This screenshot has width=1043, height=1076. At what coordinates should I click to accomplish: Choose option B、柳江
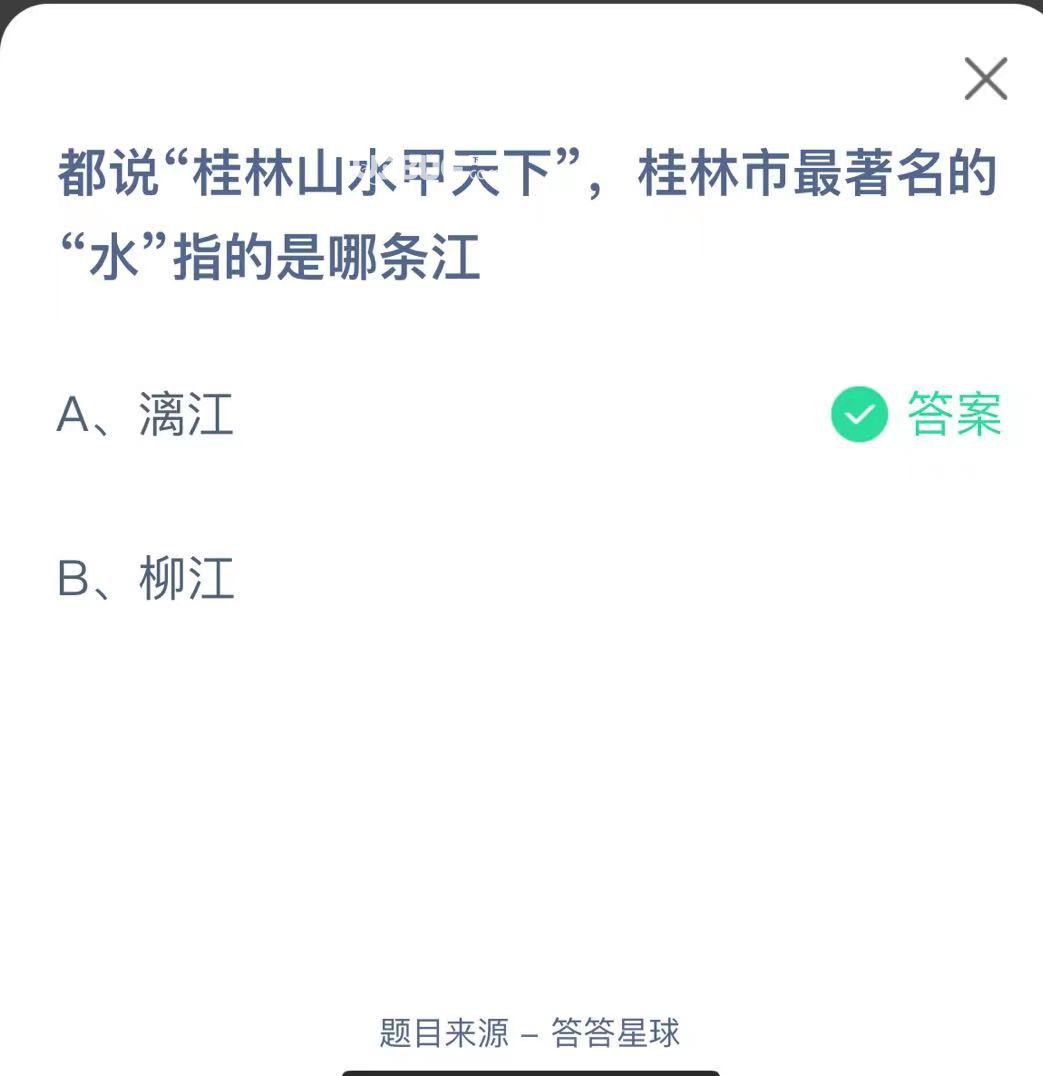click(146, 579)
